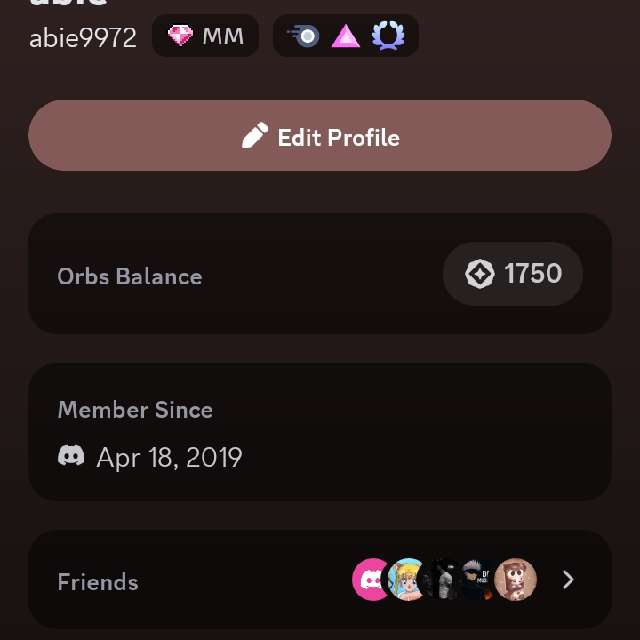Open the Friends list
This screenshot has width=640, height=640.
pyautogui.click(x=320, y=580)
